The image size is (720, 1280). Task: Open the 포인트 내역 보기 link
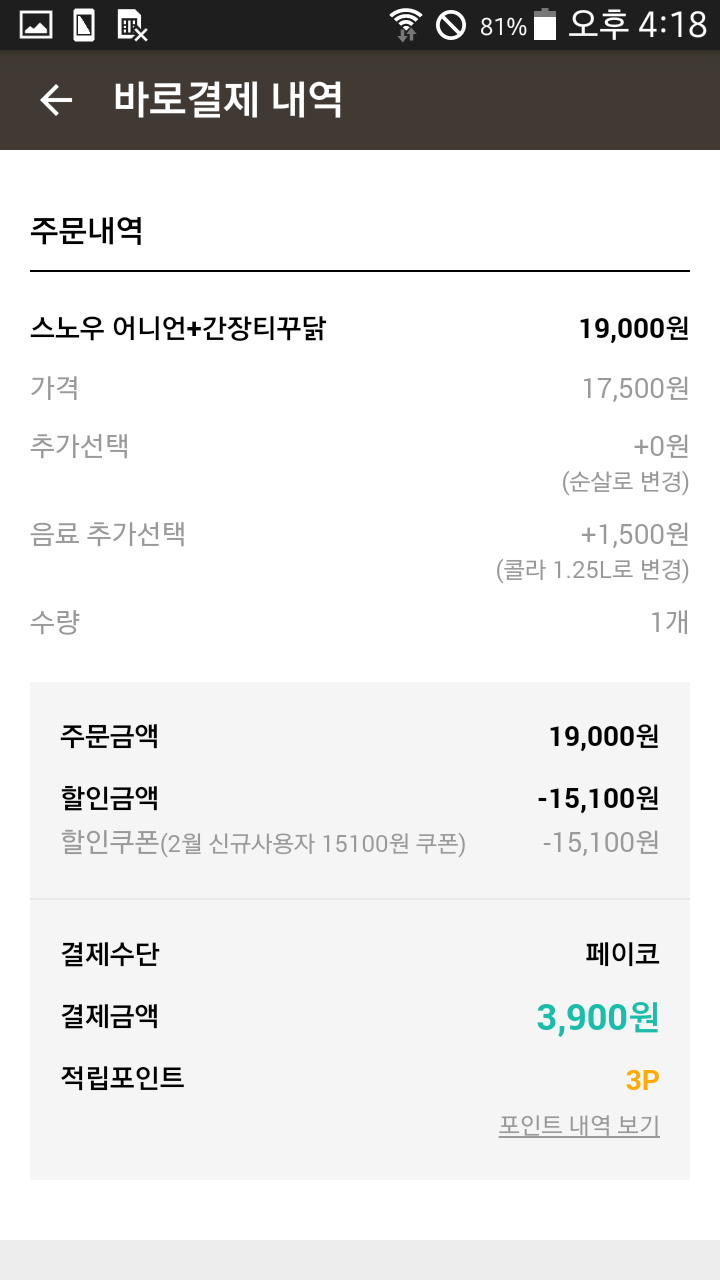(x=579, y=1125)
